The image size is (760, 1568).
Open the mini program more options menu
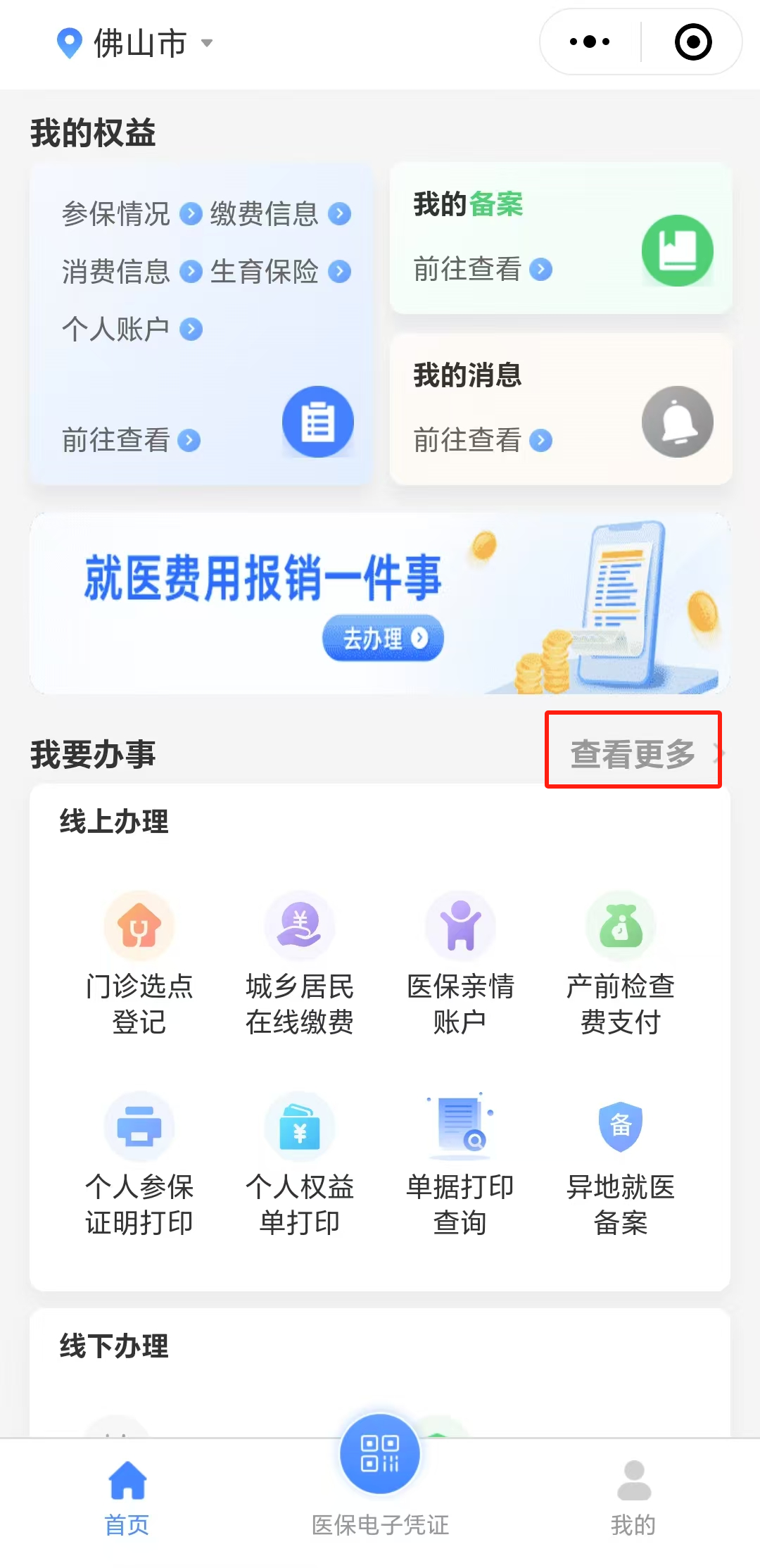coord(590,42)
